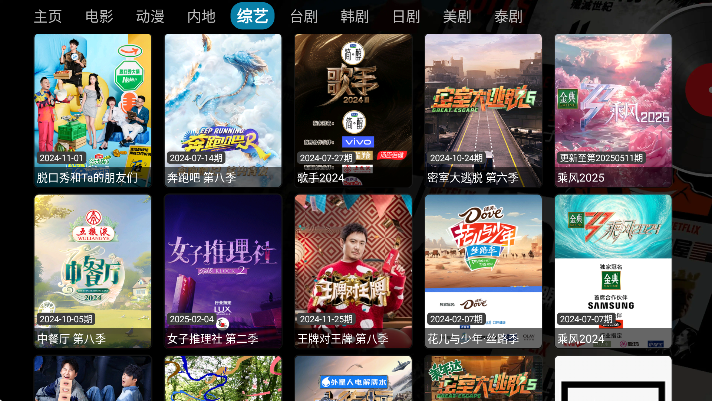Open the 乘风2024 show card
This screenshot has height=401, width=712.
pyautogui.click(x=613, y=270)
